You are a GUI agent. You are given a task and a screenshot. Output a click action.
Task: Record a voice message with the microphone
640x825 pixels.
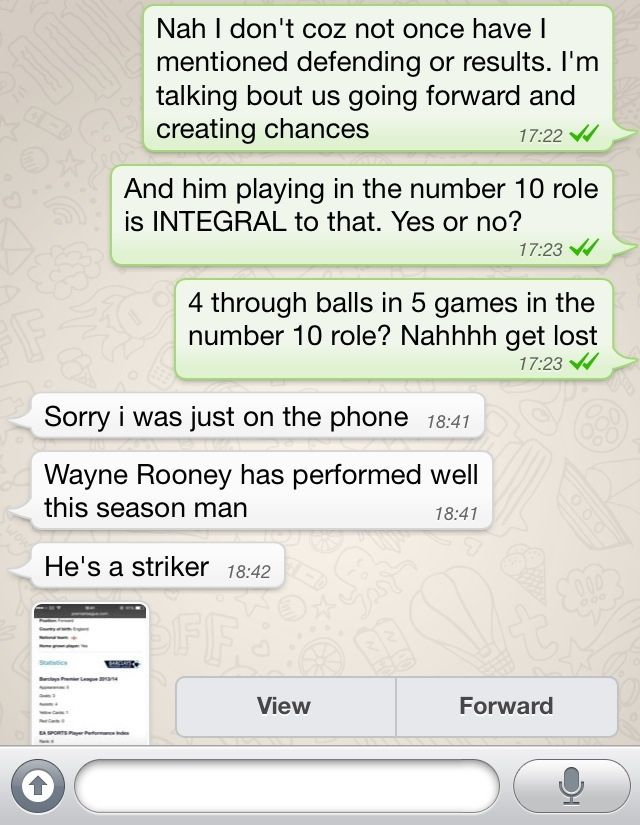571,786
